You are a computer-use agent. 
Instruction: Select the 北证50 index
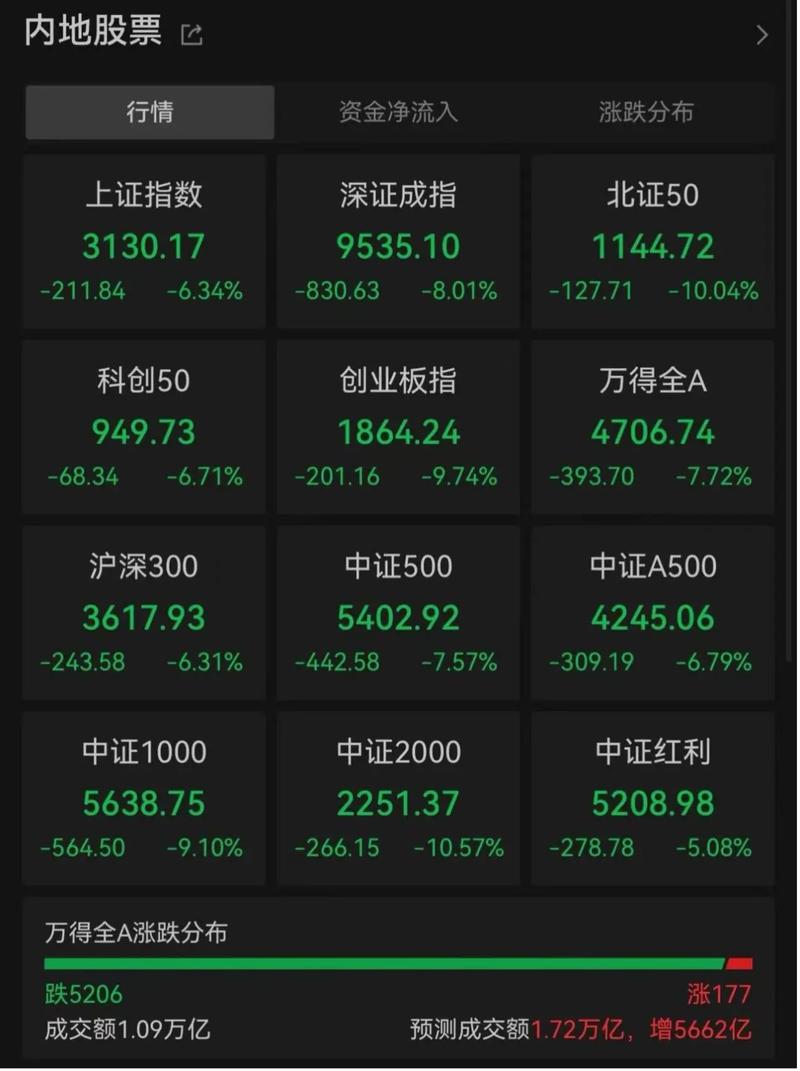click(x=652, y=240)
